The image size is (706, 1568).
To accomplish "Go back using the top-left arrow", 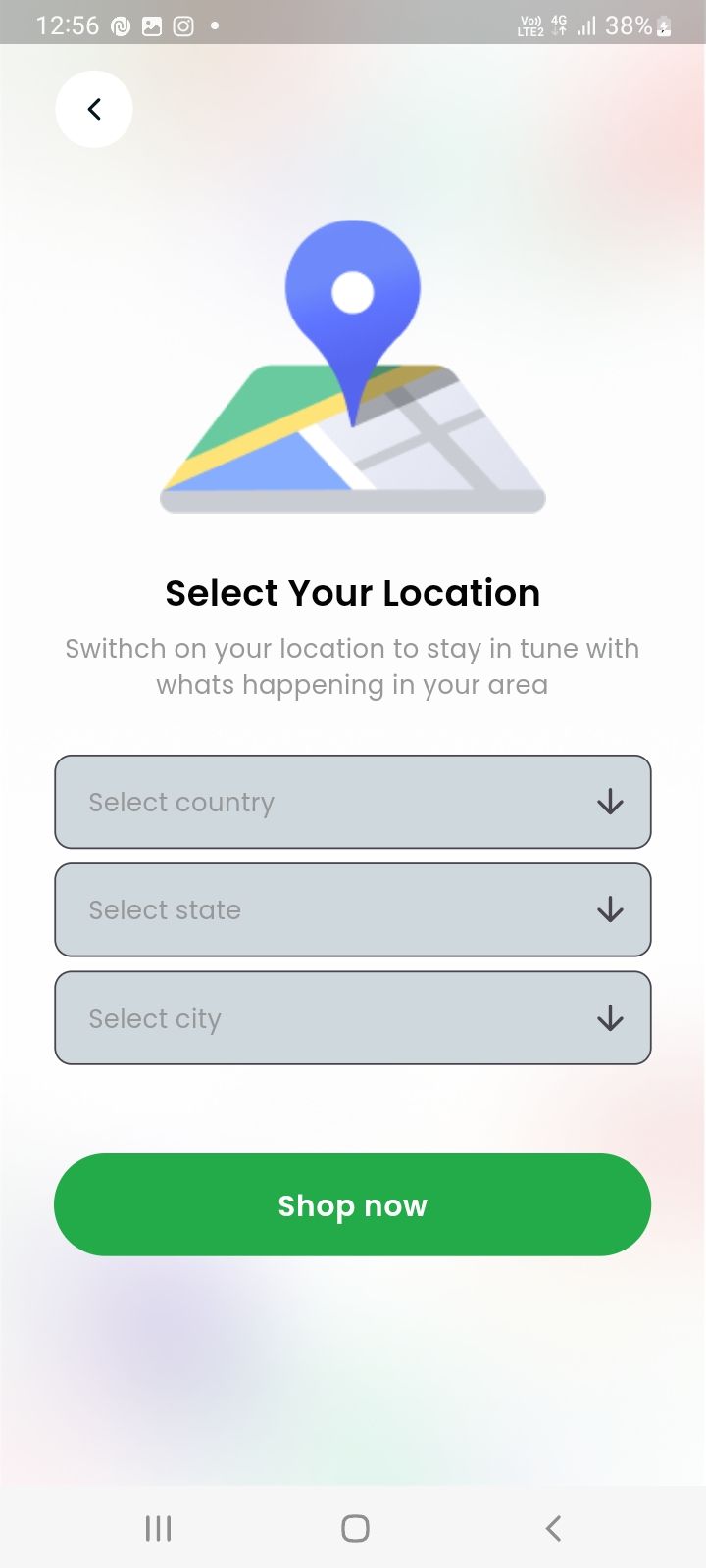I will pos(94,109).
